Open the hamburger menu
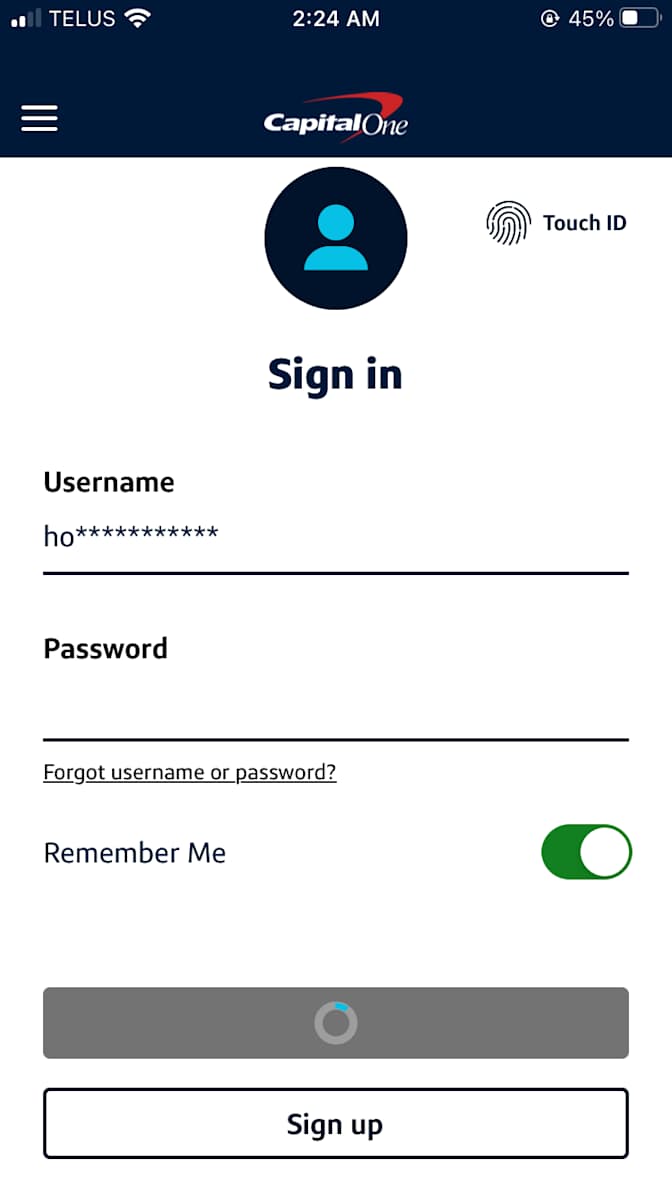The image size is (672, 1195). [39, 119]
